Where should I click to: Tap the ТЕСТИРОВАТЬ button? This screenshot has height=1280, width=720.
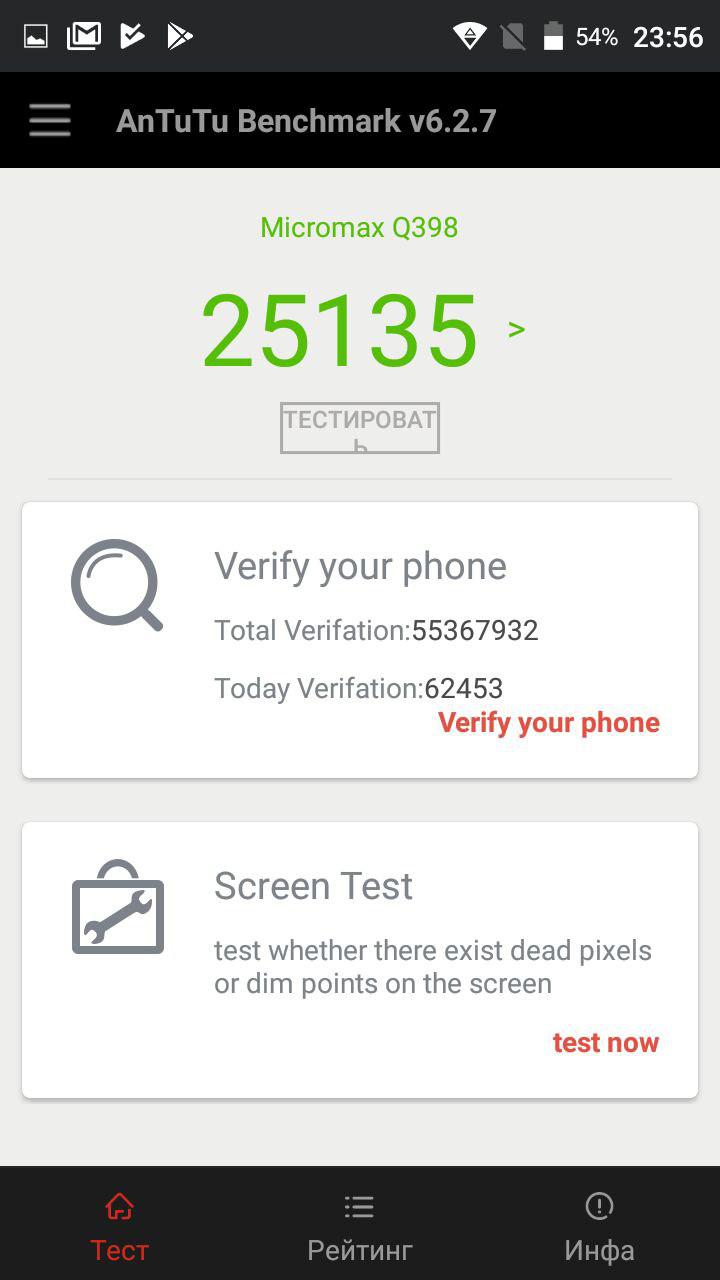[x=360, y=428]
